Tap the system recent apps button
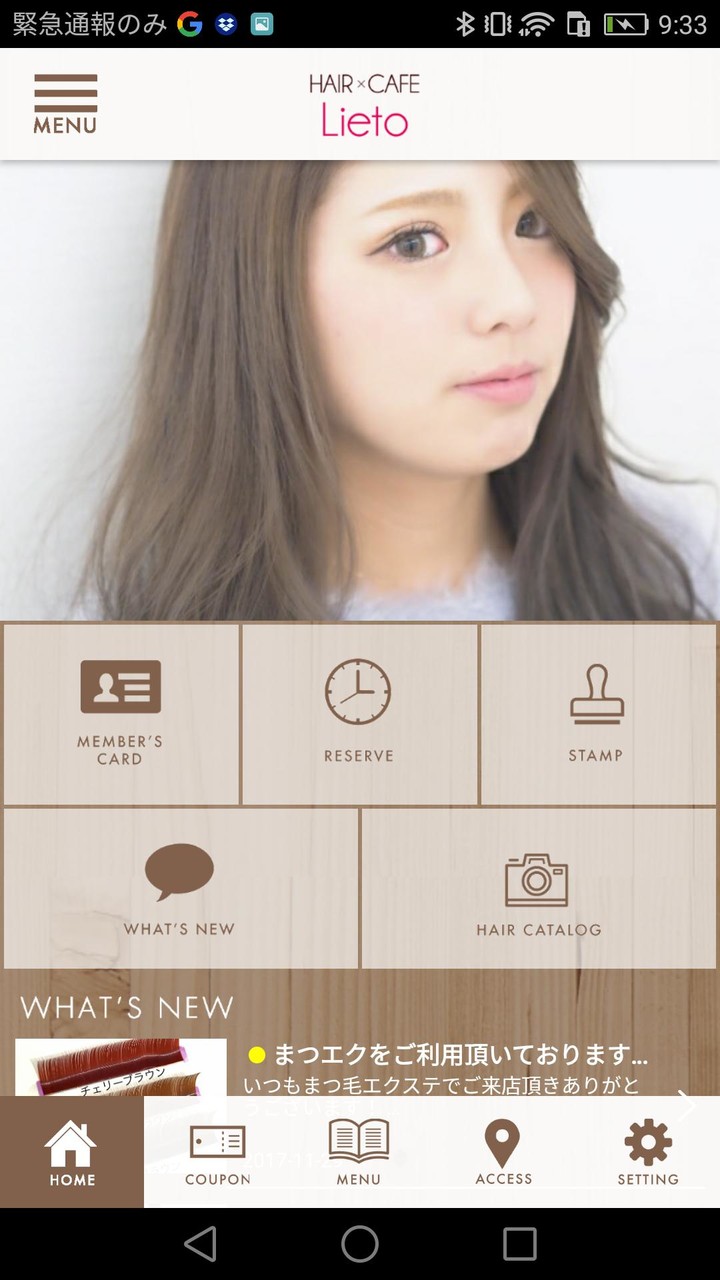The width and height of the screenshot is (720, 1280). [x=519, y=1244]
